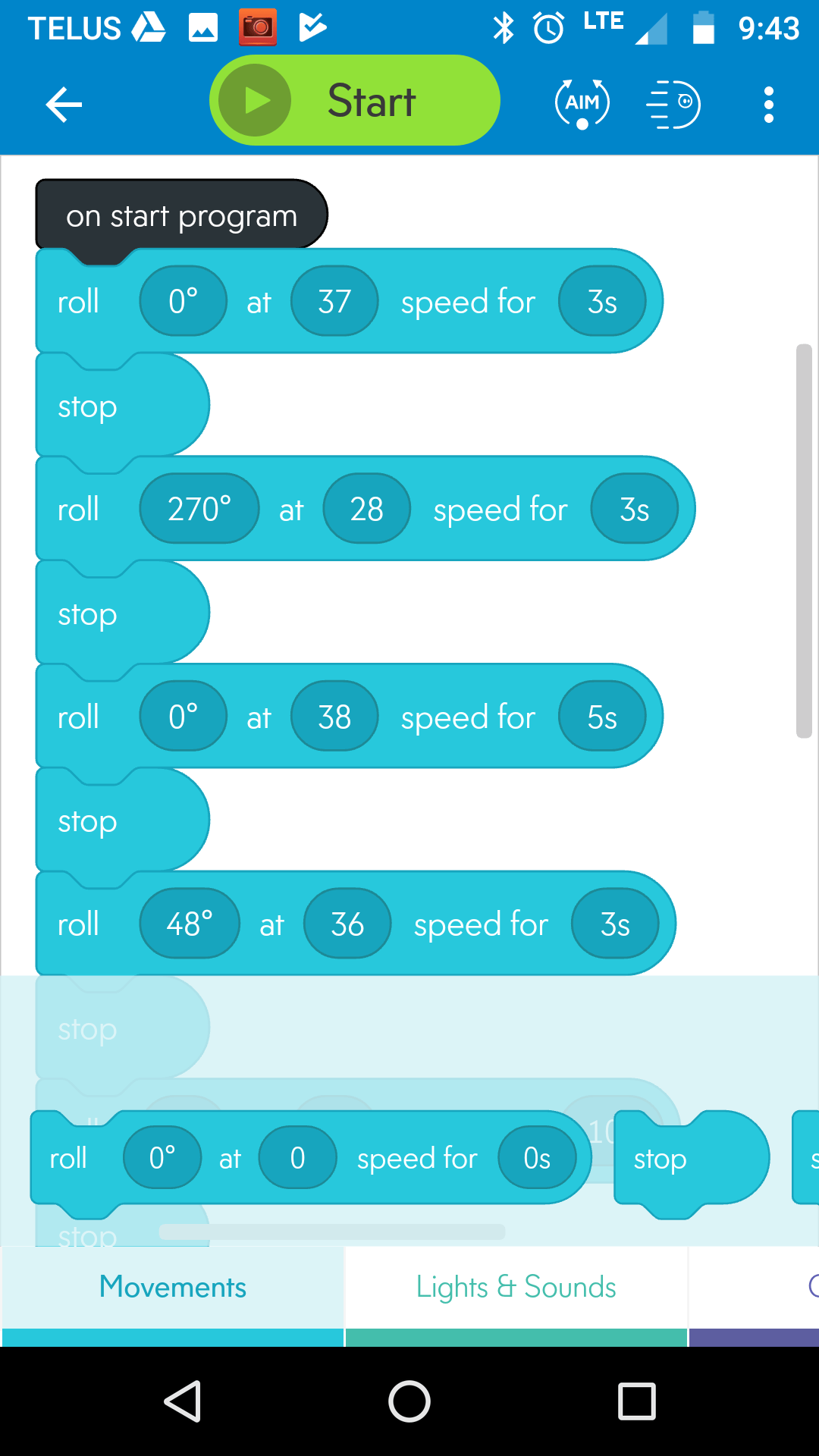Select the on start program block

(x=181, y=216)
